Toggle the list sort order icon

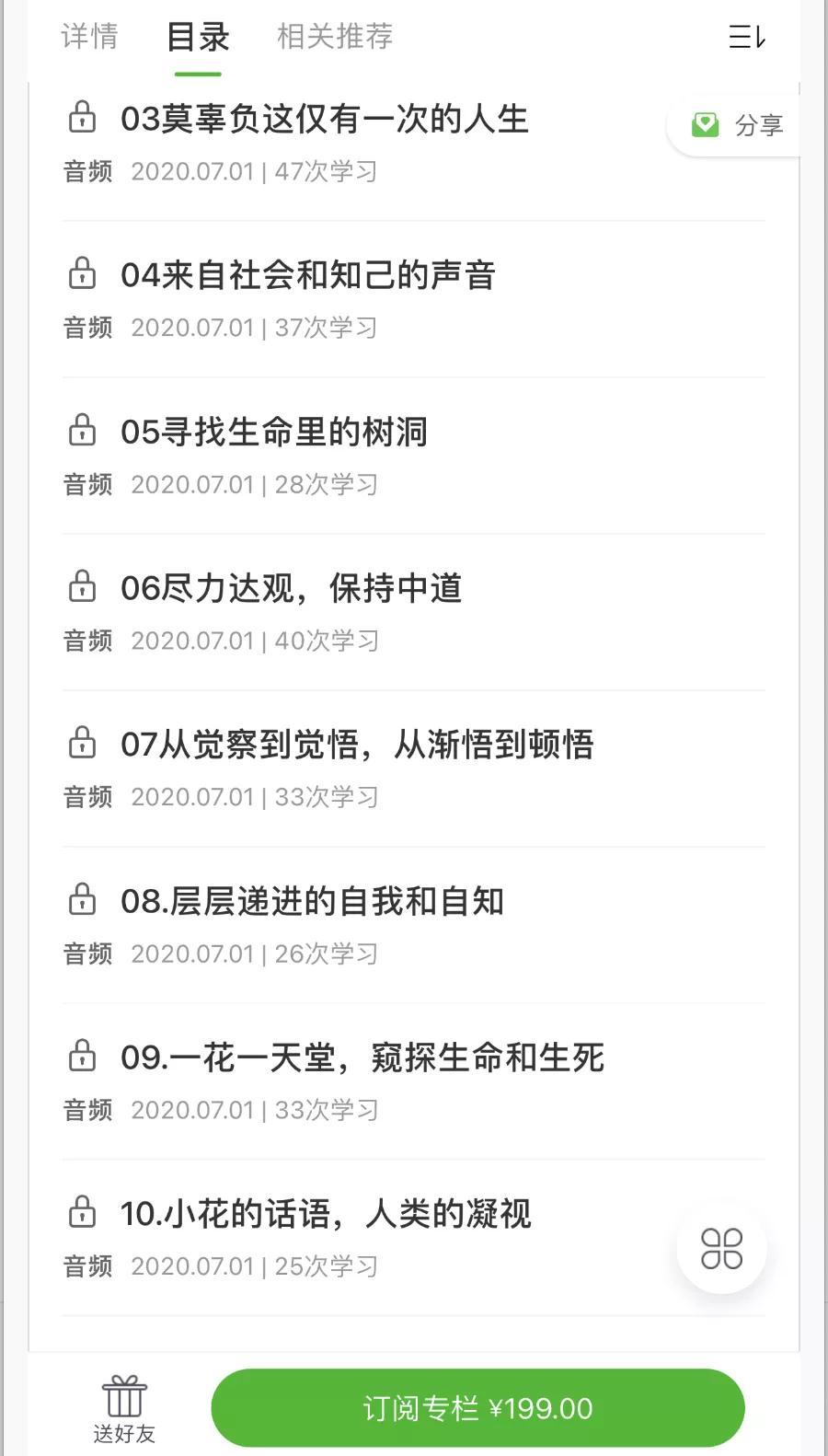[x=746, y=38]
